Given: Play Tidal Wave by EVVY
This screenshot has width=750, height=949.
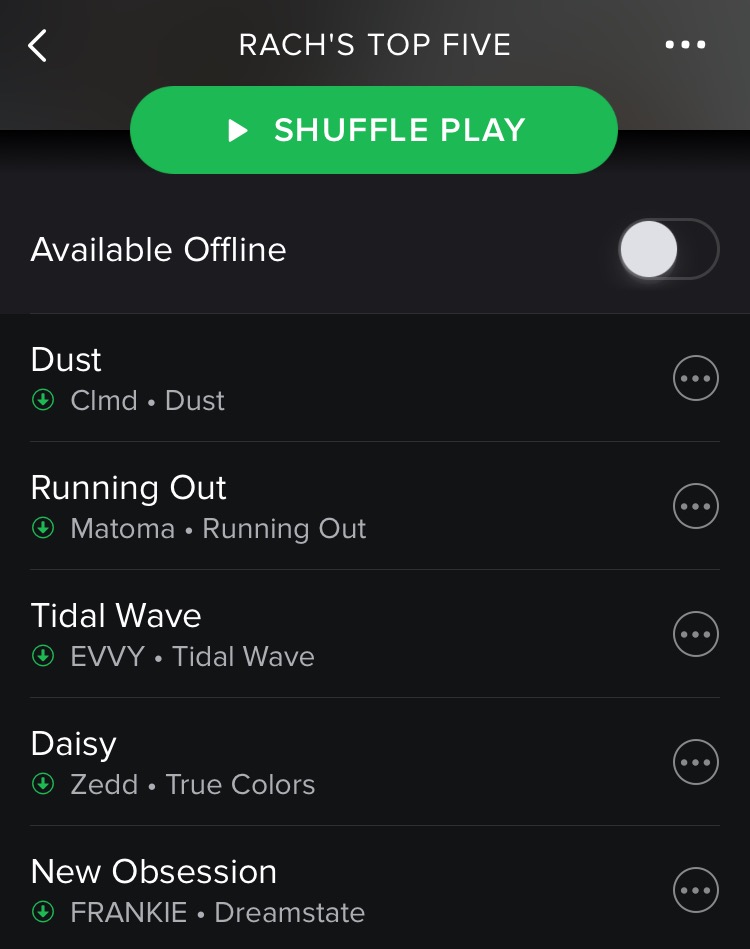Looking at the screenshot, I should pos(300,634).
